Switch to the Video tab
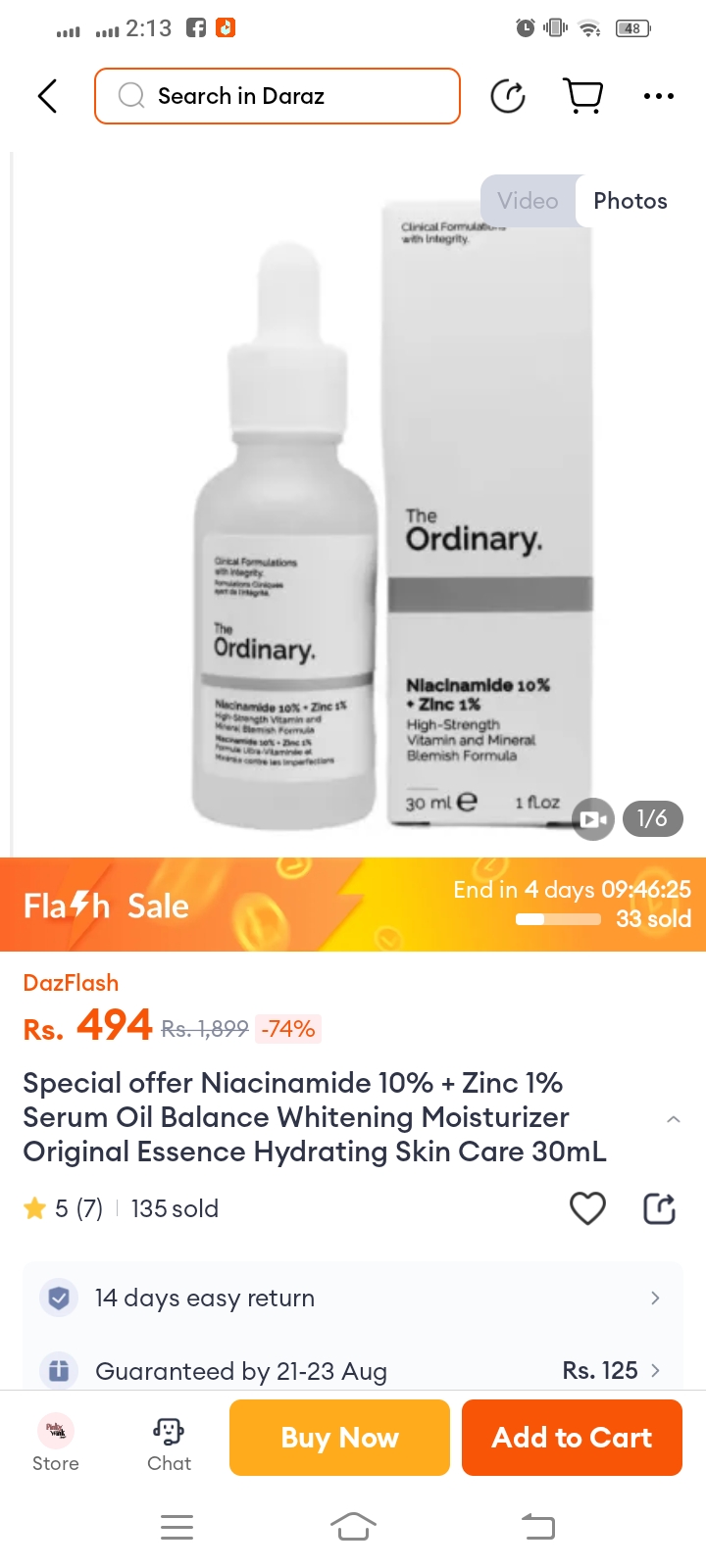Image resolution: width=706 pixels, height=1568 pixels. coord(528,201)
